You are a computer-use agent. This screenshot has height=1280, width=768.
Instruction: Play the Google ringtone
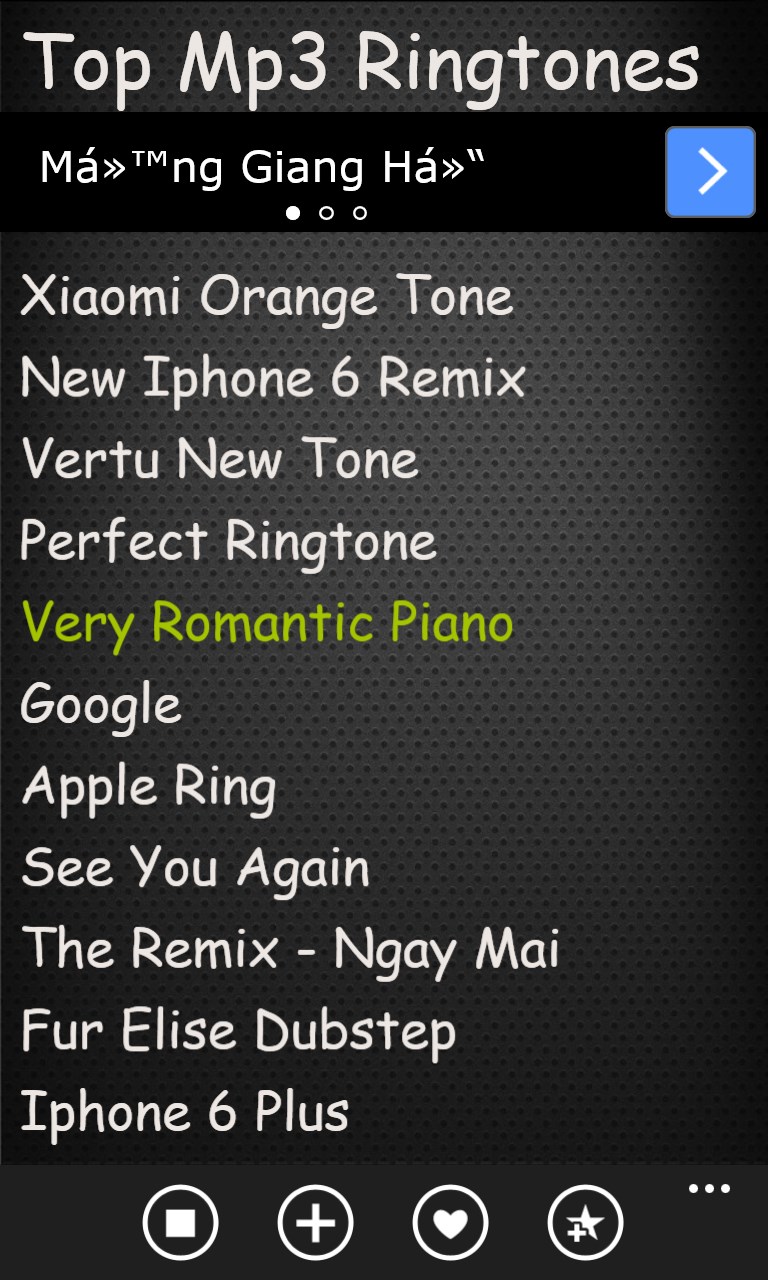coord(100,705)
